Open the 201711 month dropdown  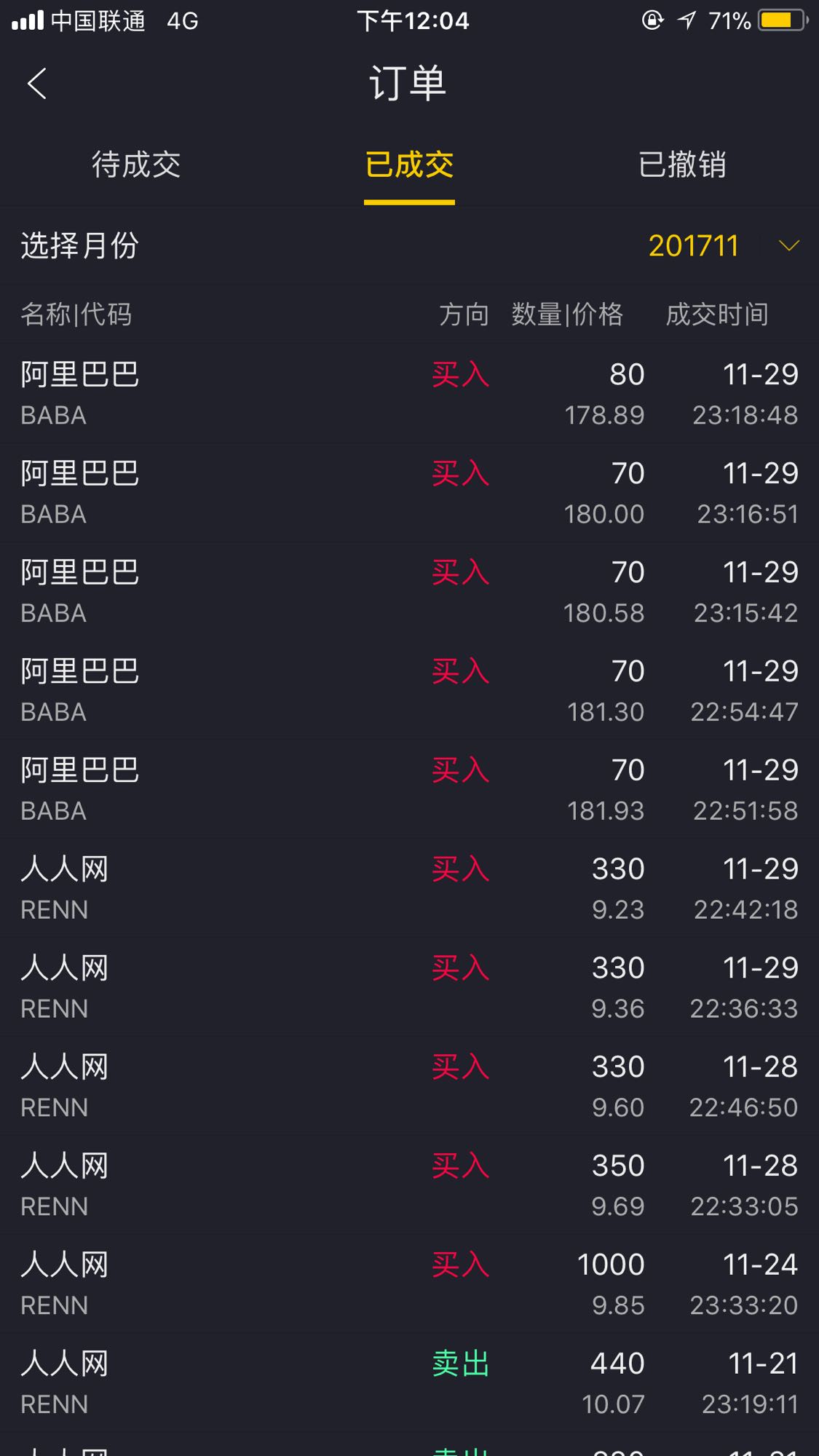point(724,245)
